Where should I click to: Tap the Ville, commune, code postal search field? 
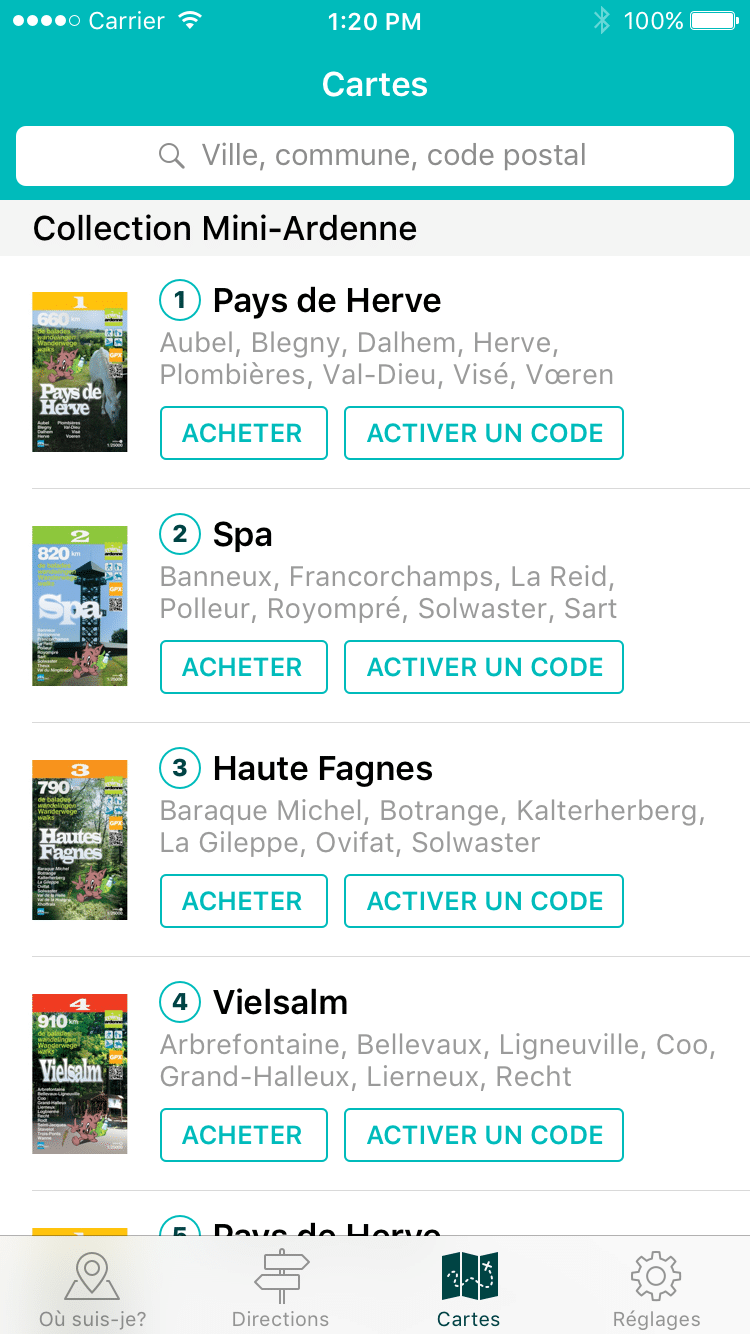coord(375,156)
